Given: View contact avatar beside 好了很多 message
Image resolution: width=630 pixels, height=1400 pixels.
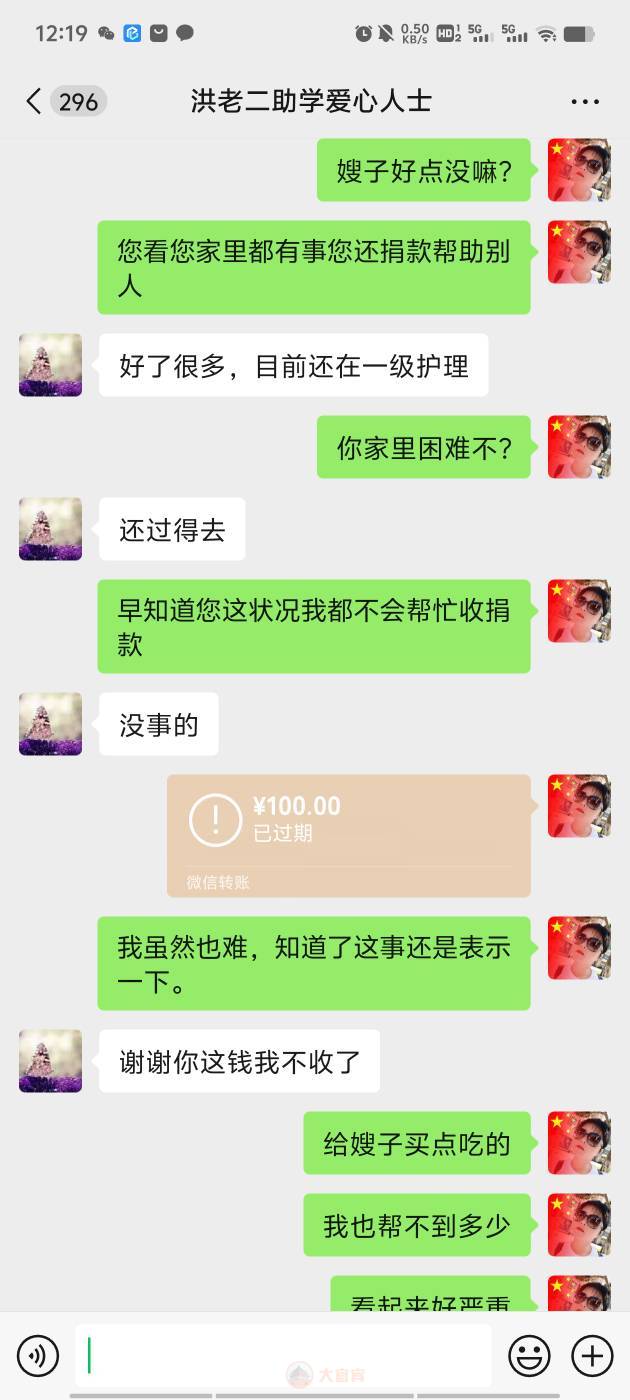Looking at the screenshot, I should [50, 365].
